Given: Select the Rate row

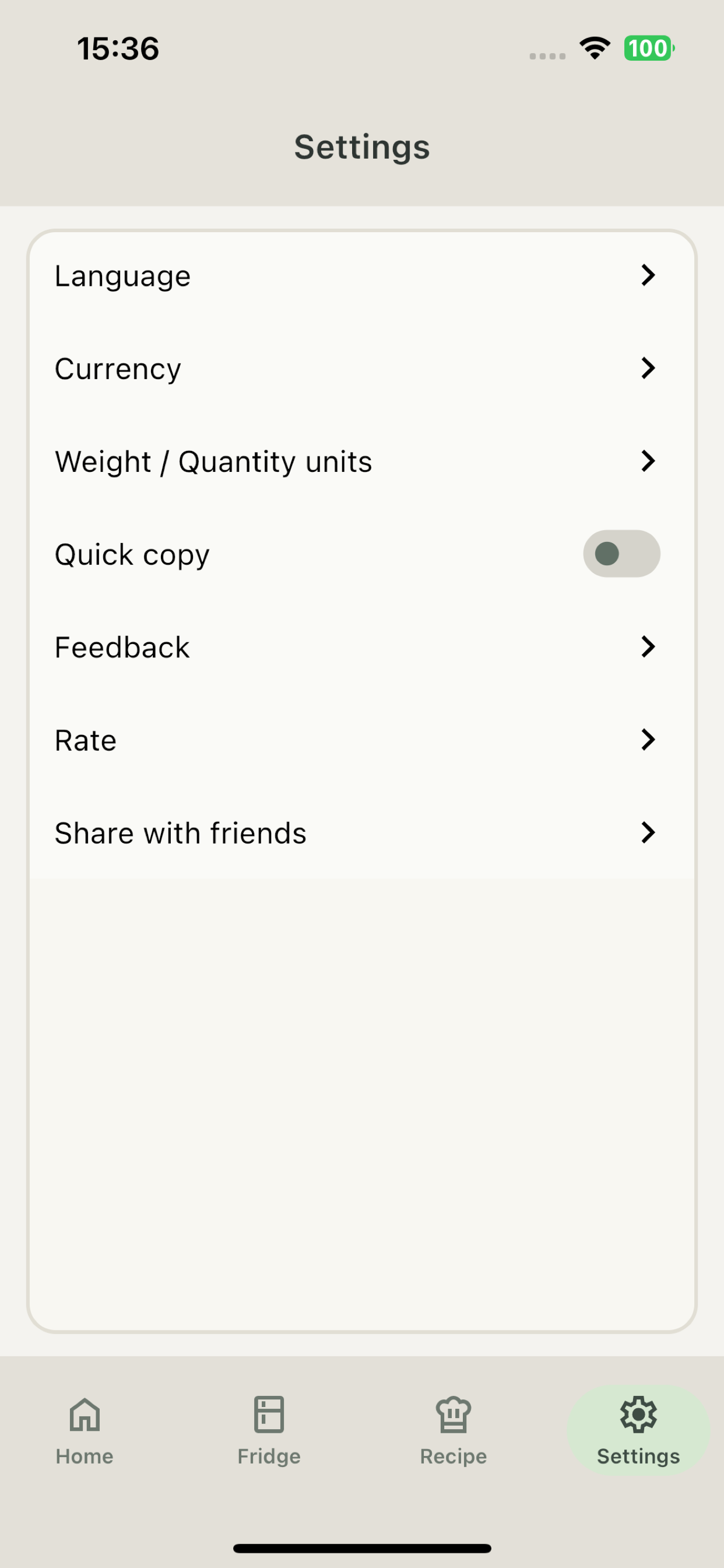Looking at the screenshot, I should point(361,740).
